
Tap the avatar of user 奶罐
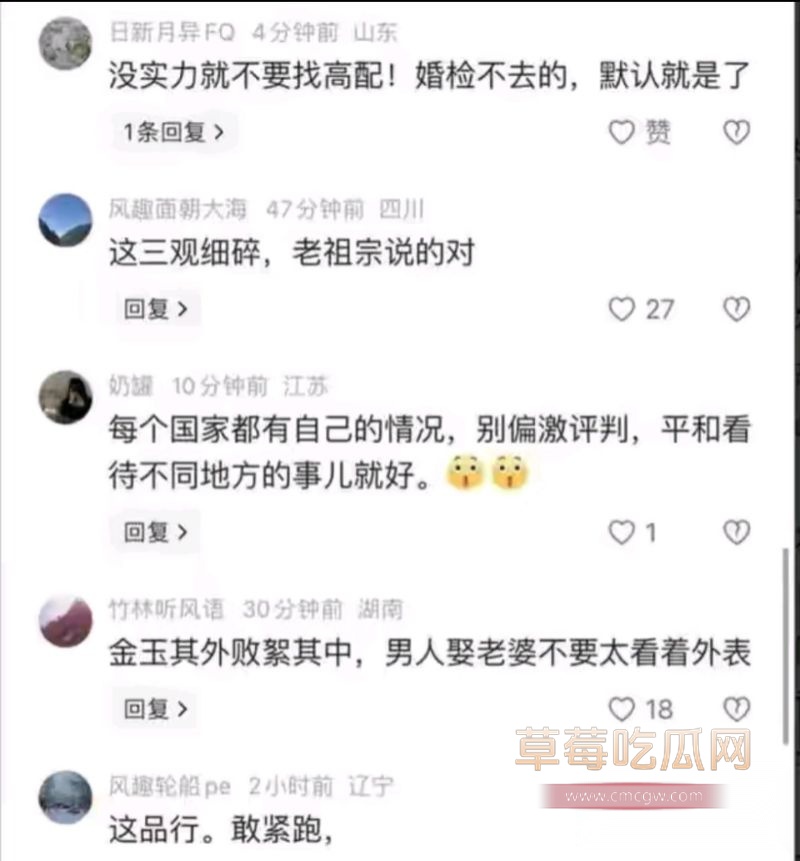click(x=62, y=394)
